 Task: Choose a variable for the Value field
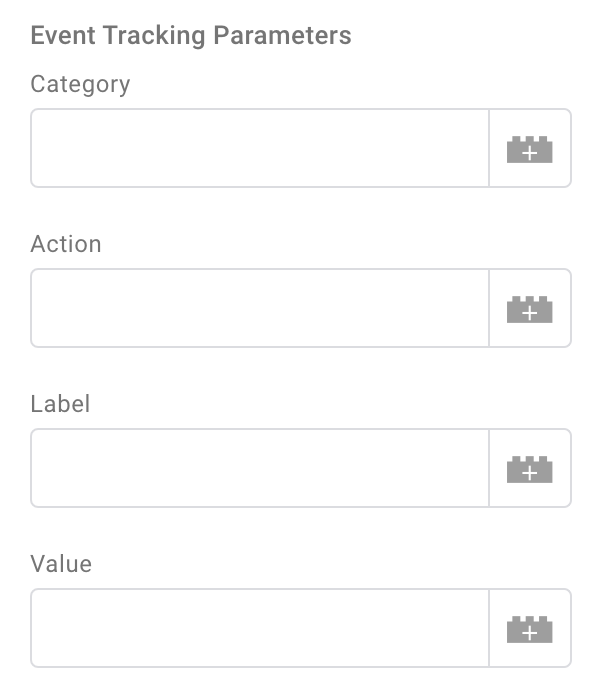pyautogui.click(x=530, y=629)
